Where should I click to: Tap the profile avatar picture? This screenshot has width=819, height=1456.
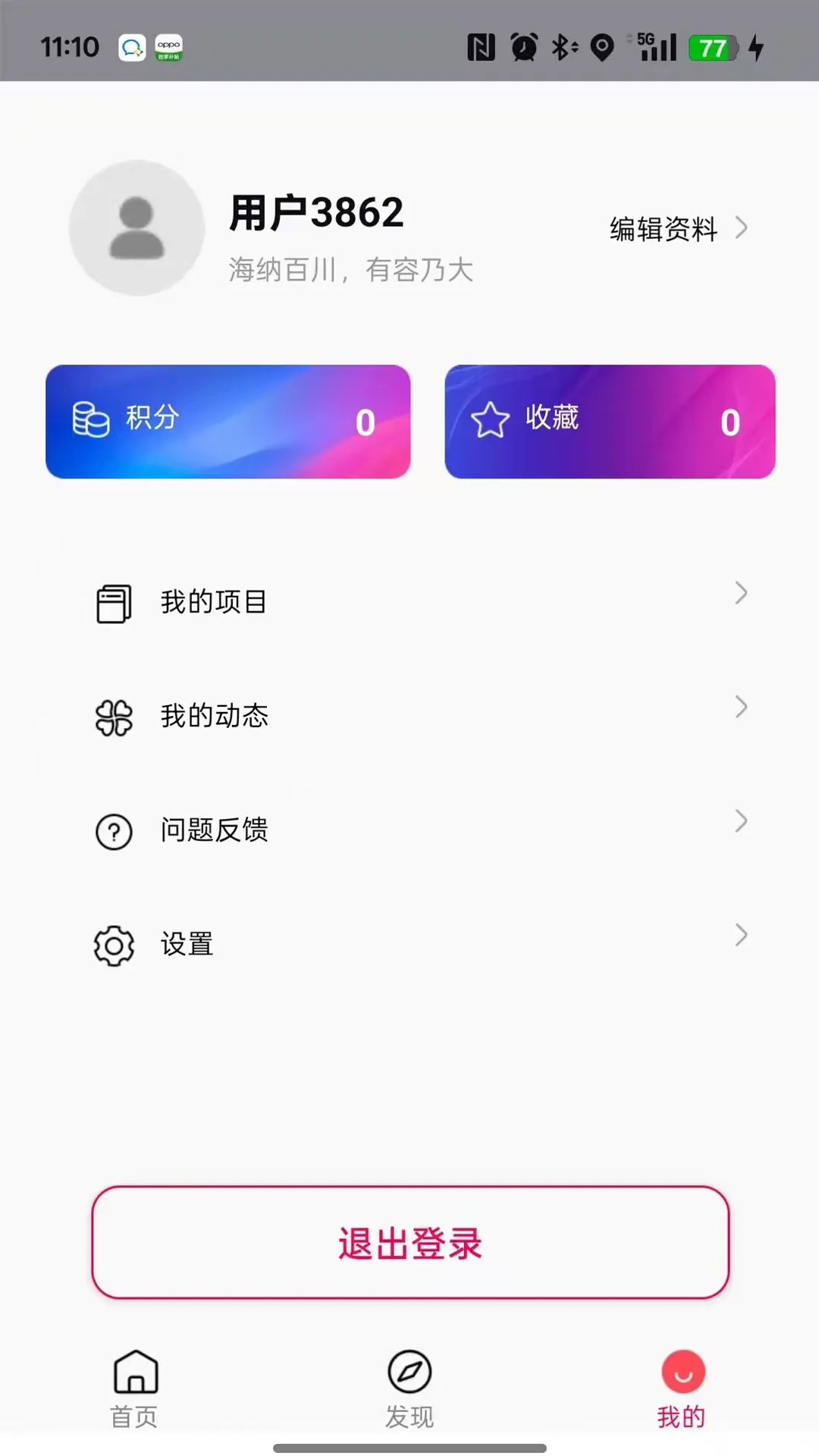click(x=136, y=227)
